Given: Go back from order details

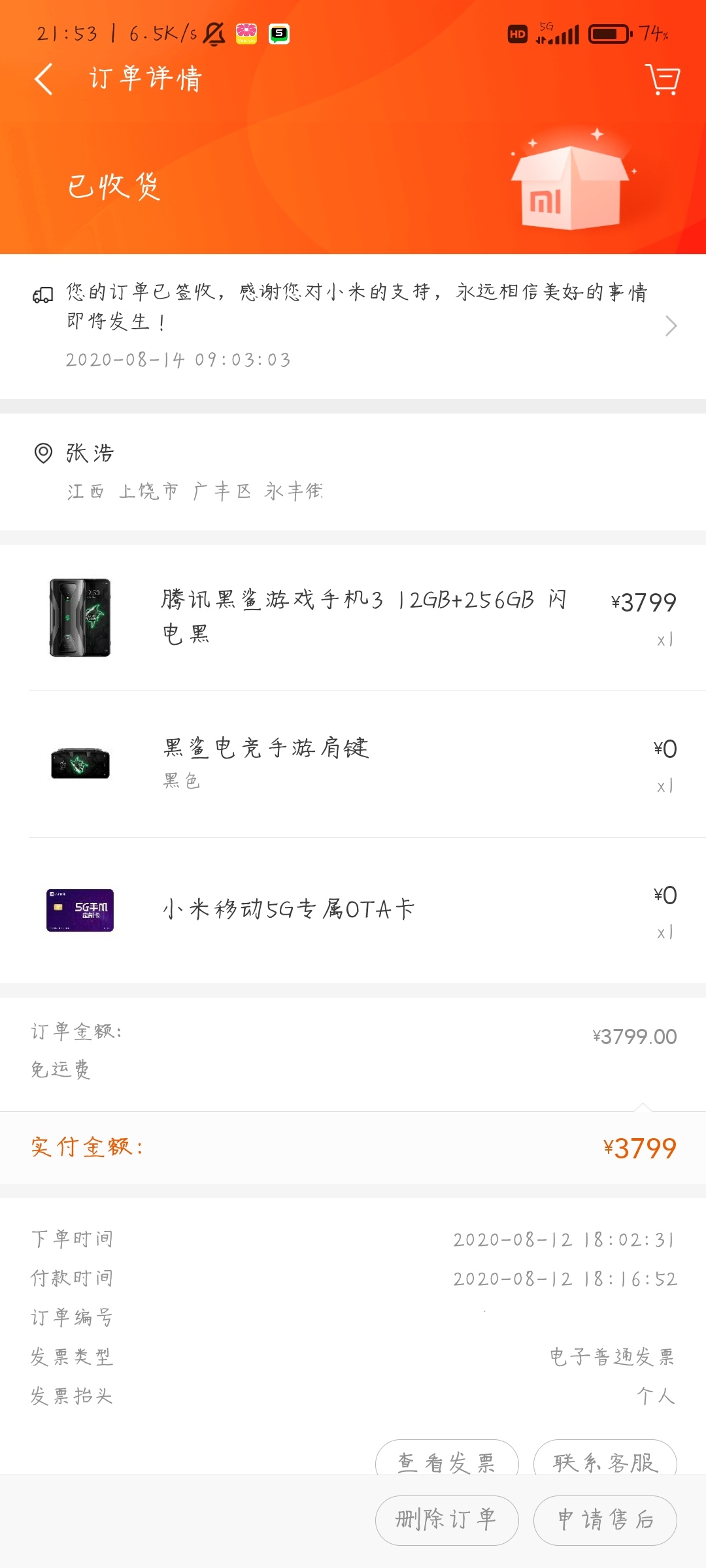Looking at the screenshot, I should 43,80.
